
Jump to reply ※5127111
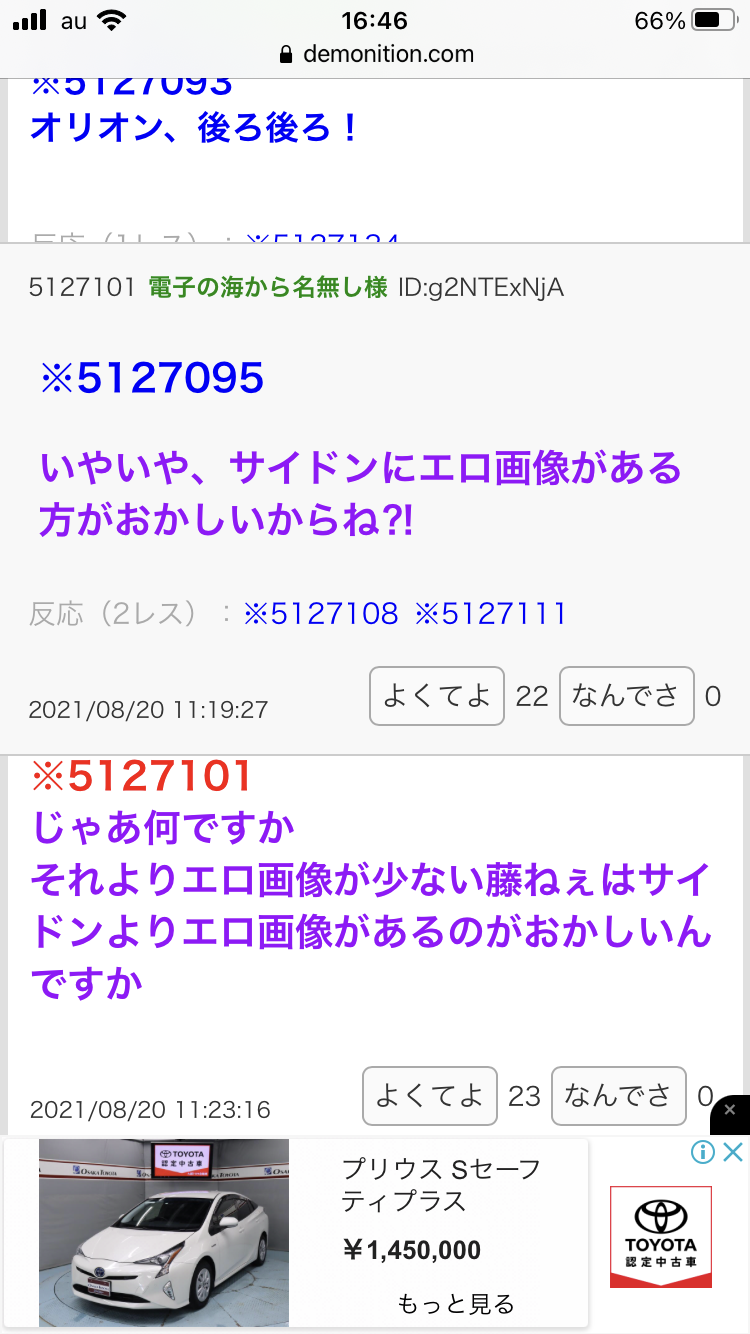490,613
